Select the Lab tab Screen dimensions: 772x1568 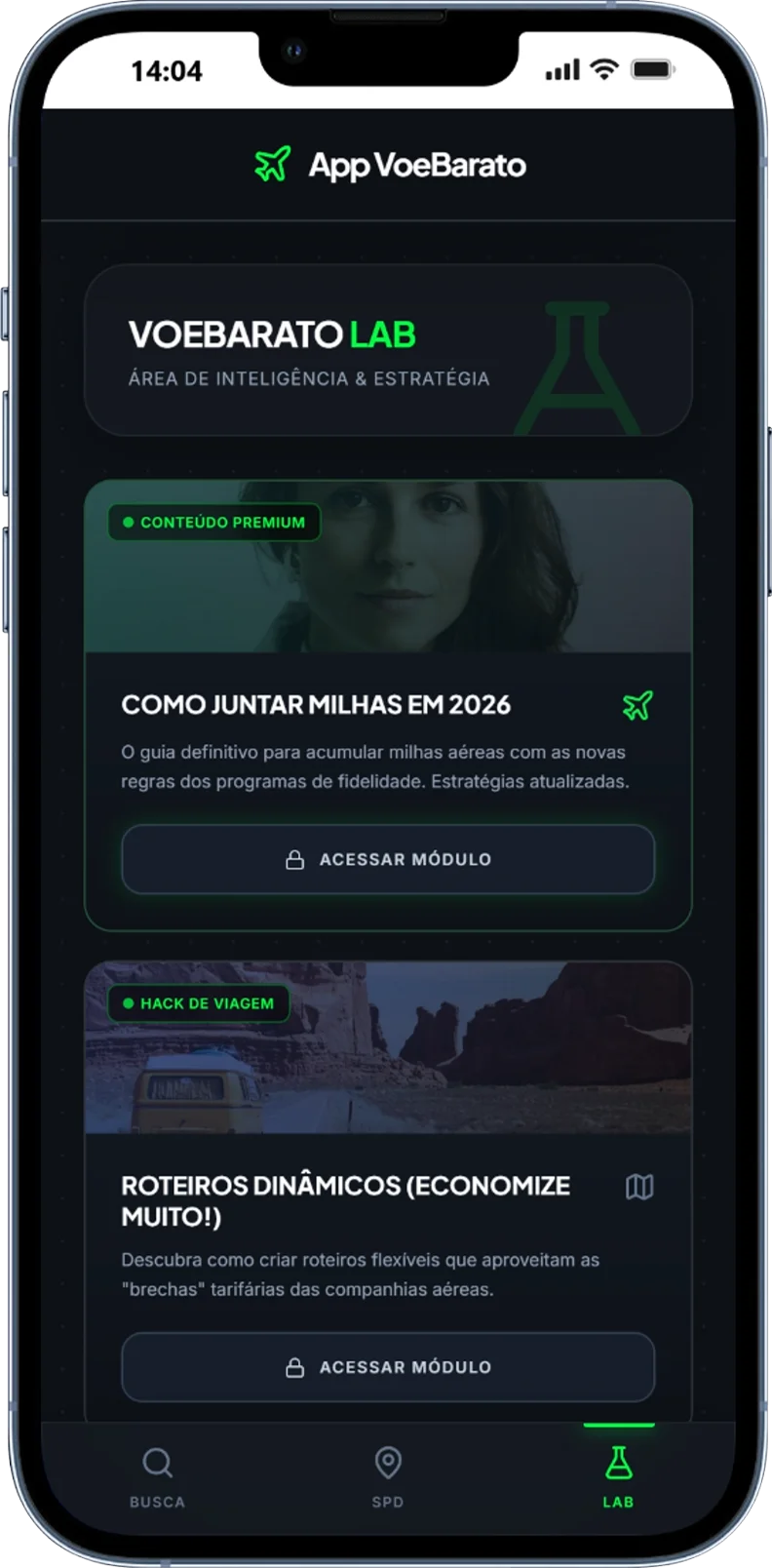pos(618,1476)
